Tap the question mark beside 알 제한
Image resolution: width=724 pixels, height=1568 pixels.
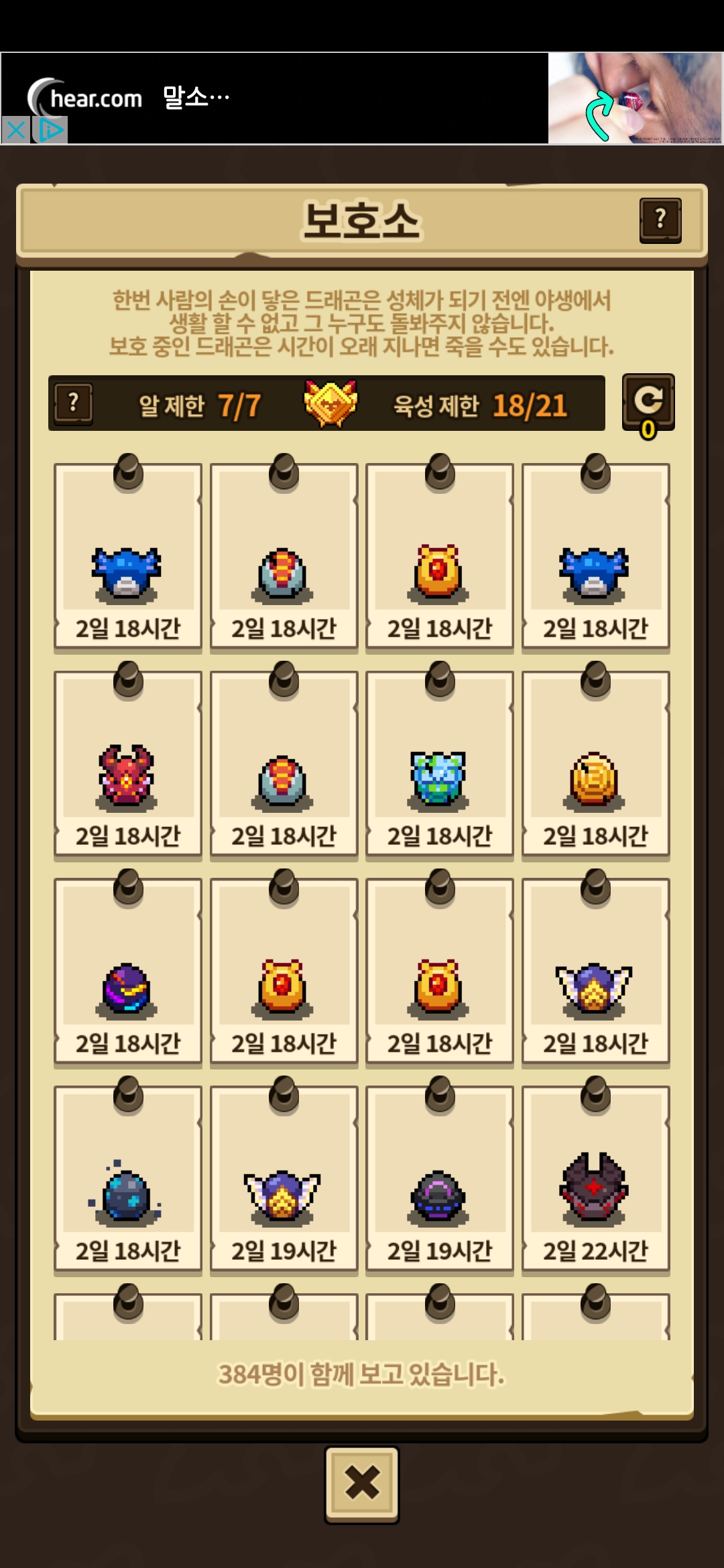tap(73, 403)
